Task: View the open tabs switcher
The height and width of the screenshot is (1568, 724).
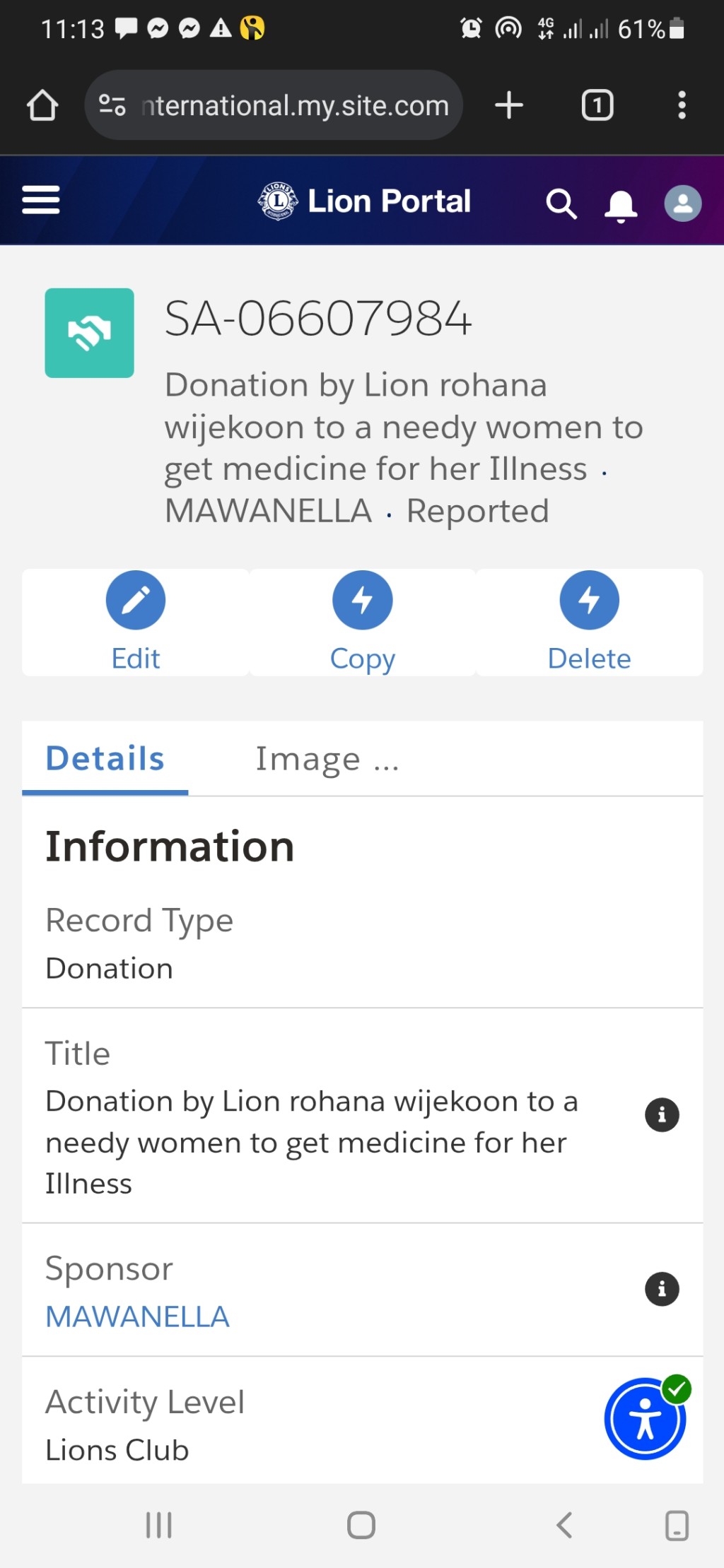Action: pyautogui.click(x=597, y=105)
